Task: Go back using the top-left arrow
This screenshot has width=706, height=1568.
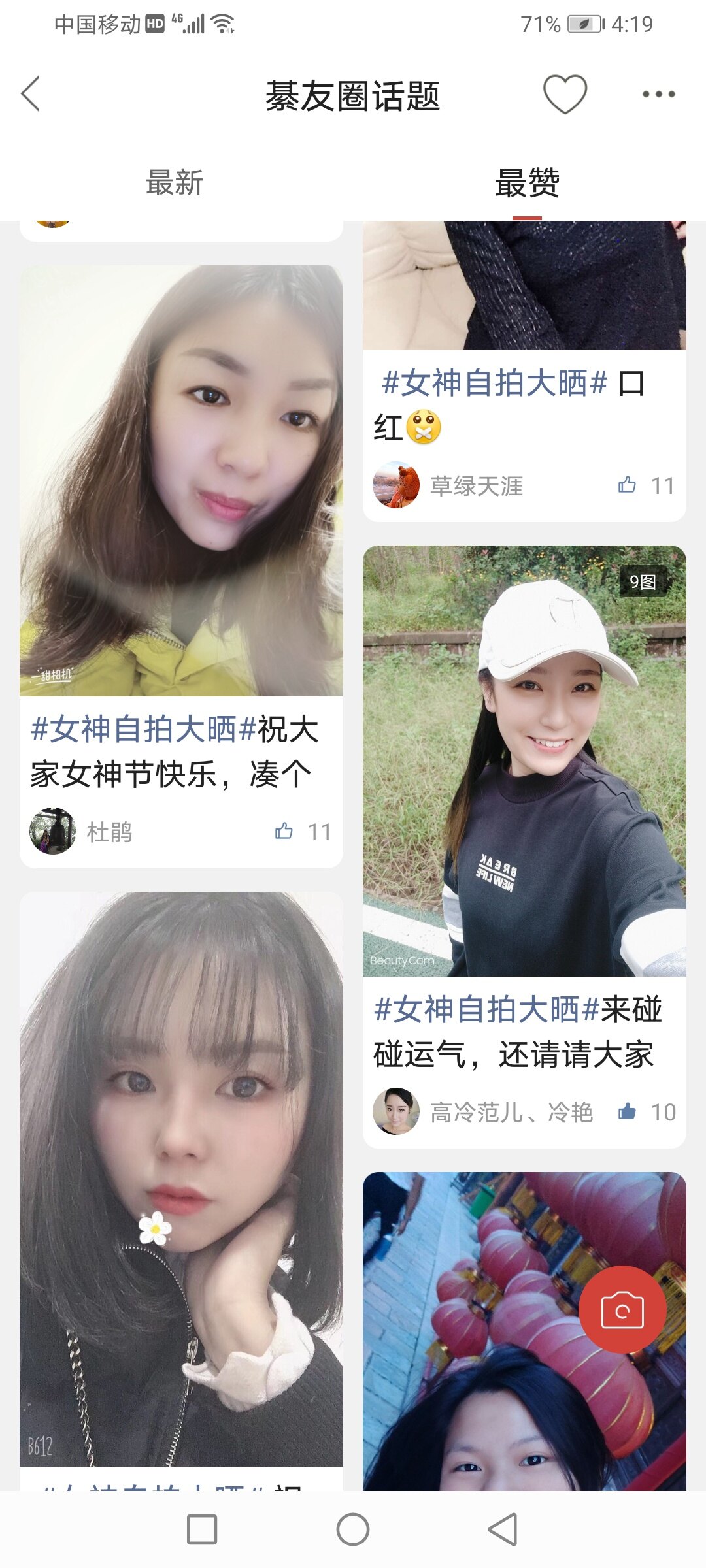Action: [x=31, y=94]
